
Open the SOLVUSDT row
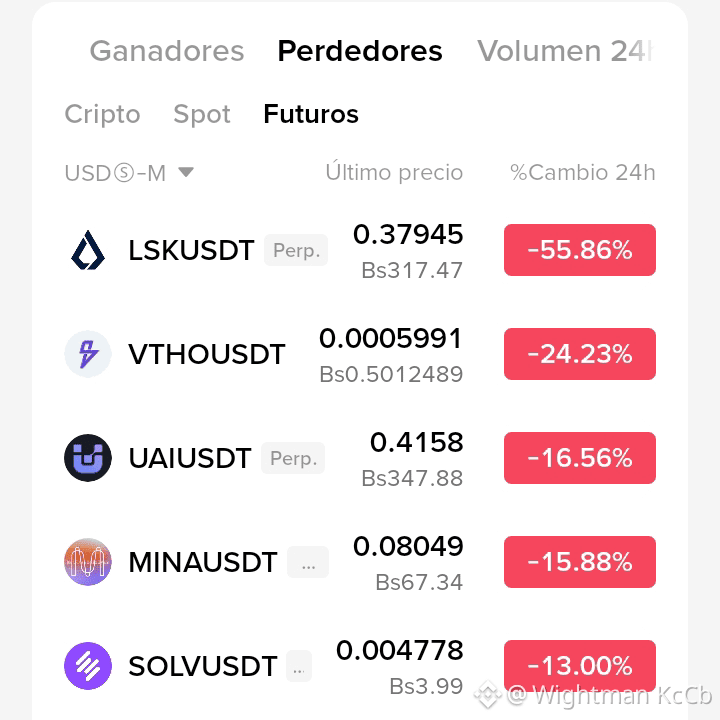[360, 666]
